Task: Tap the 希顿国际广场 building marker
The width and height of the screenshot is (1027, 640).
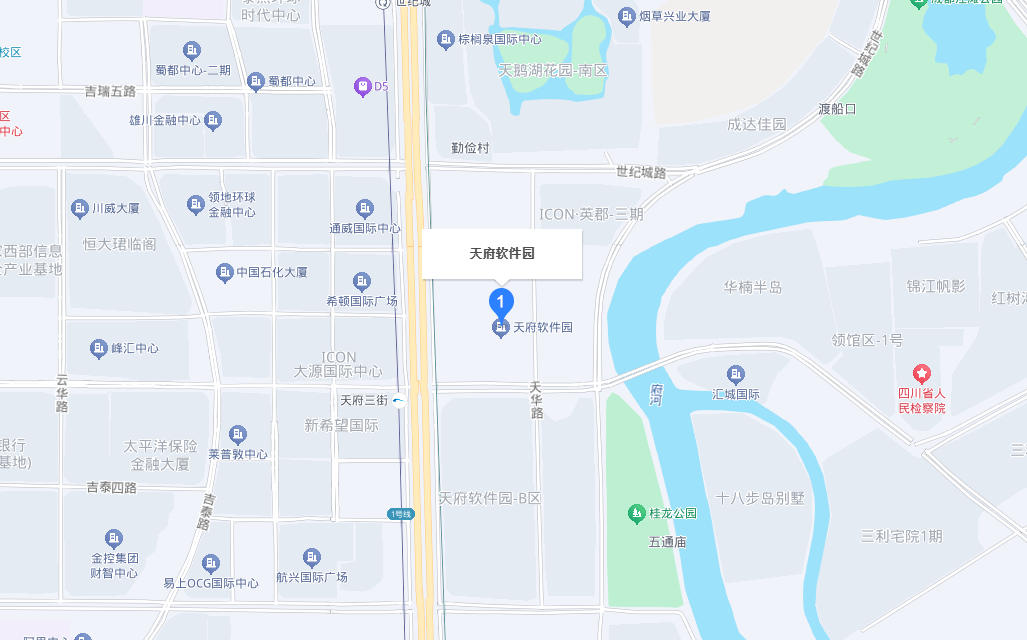Action: point(362,281)
